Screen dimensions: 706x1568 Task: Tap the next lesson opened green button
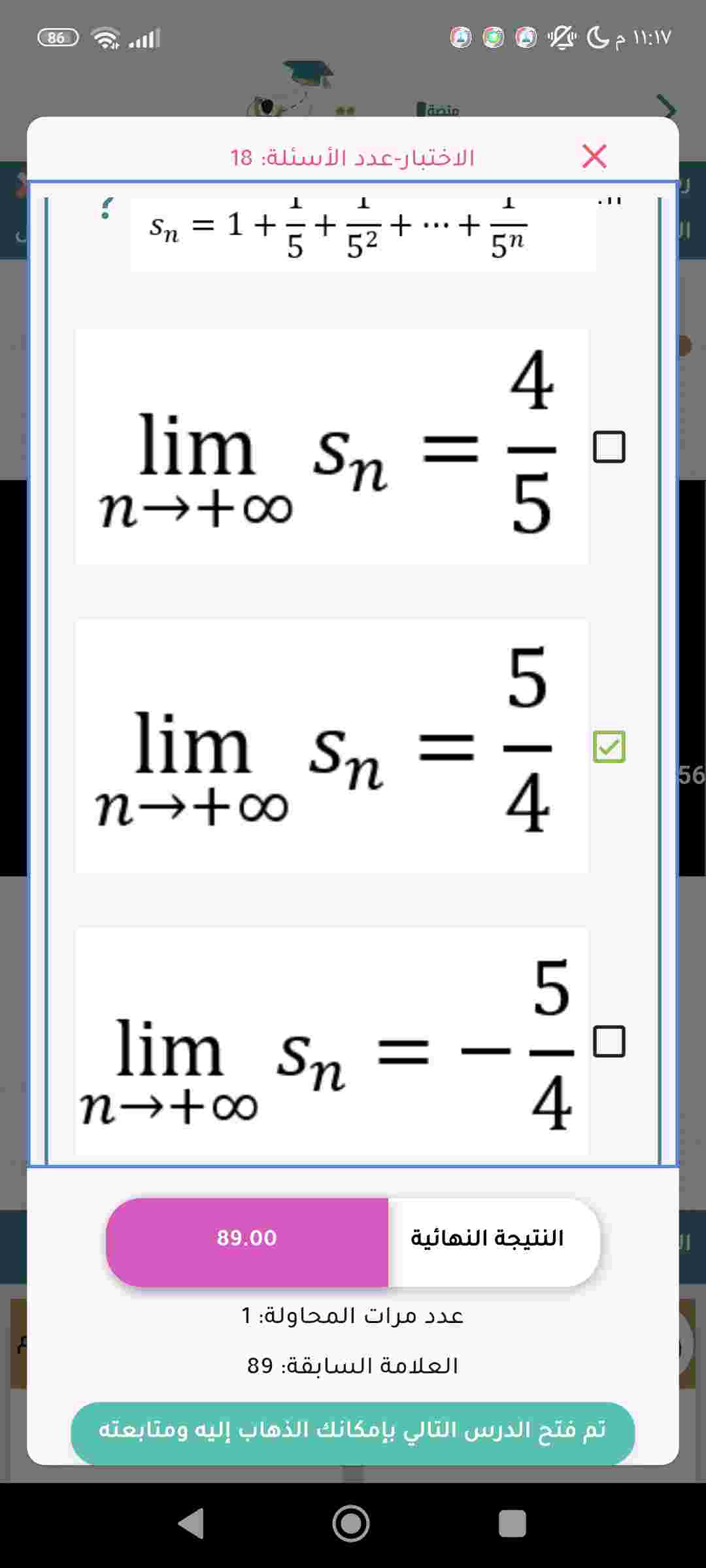353,1429
